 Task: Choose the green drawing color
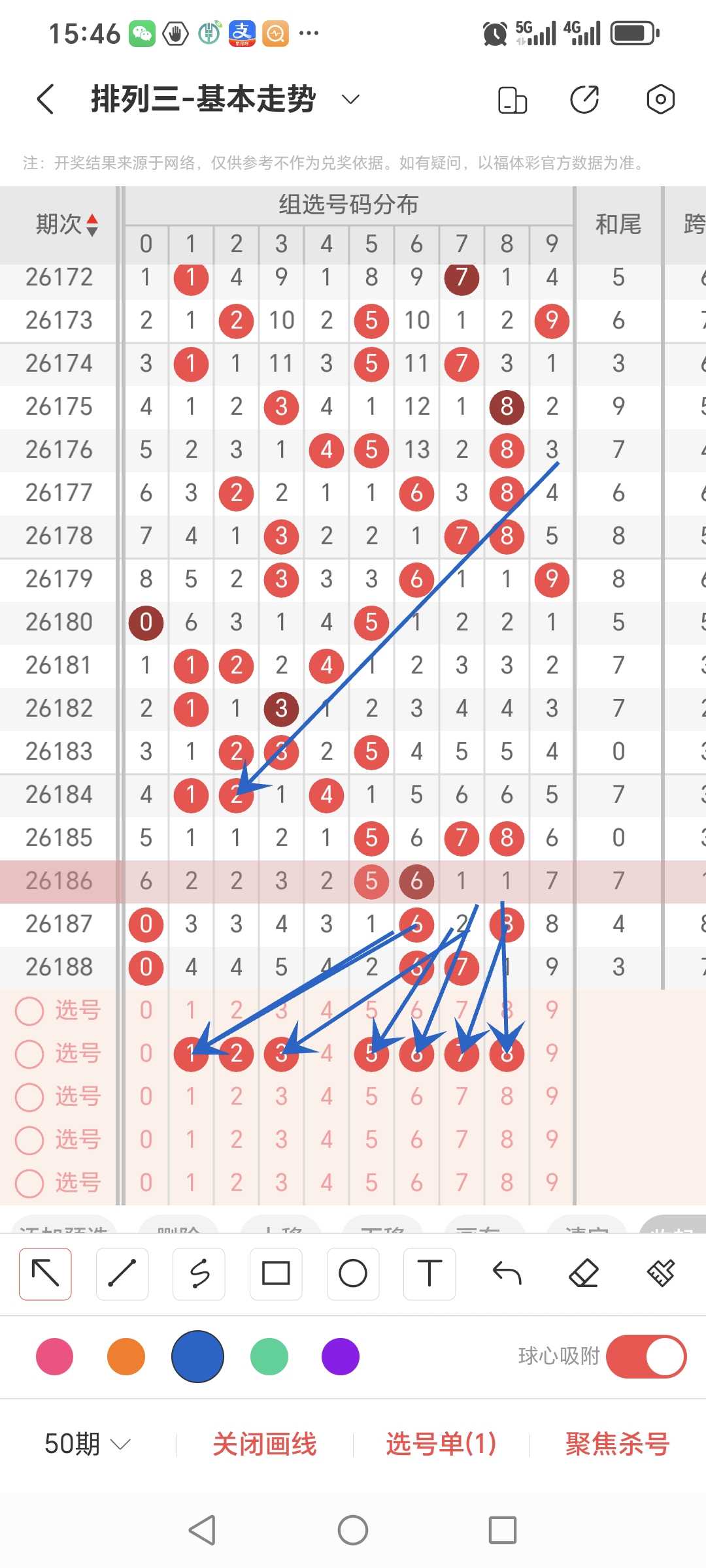(269, 1356)
